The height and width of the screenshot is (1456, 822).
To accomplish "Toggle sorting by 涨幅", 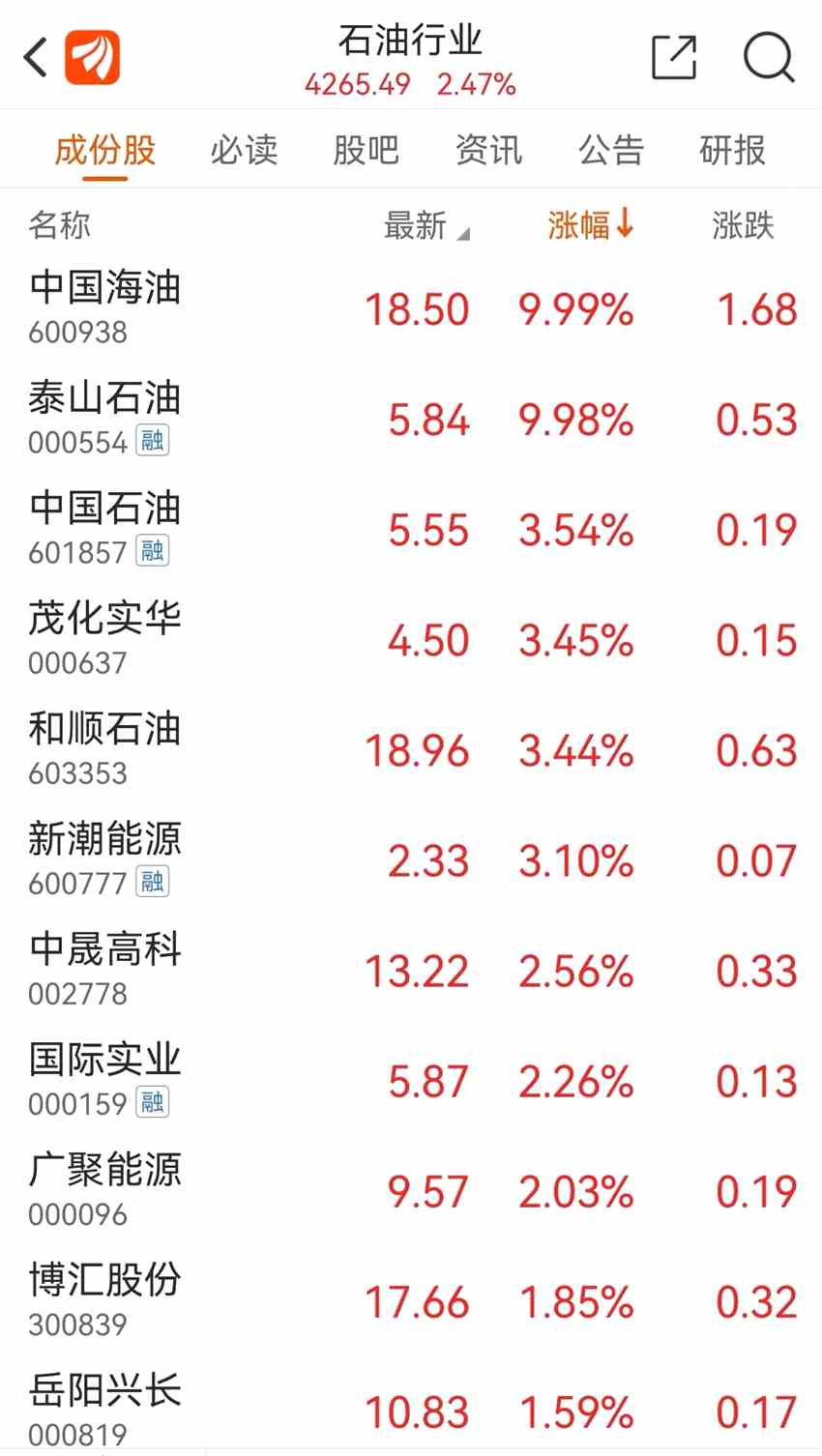I will (x=590, y=225).
